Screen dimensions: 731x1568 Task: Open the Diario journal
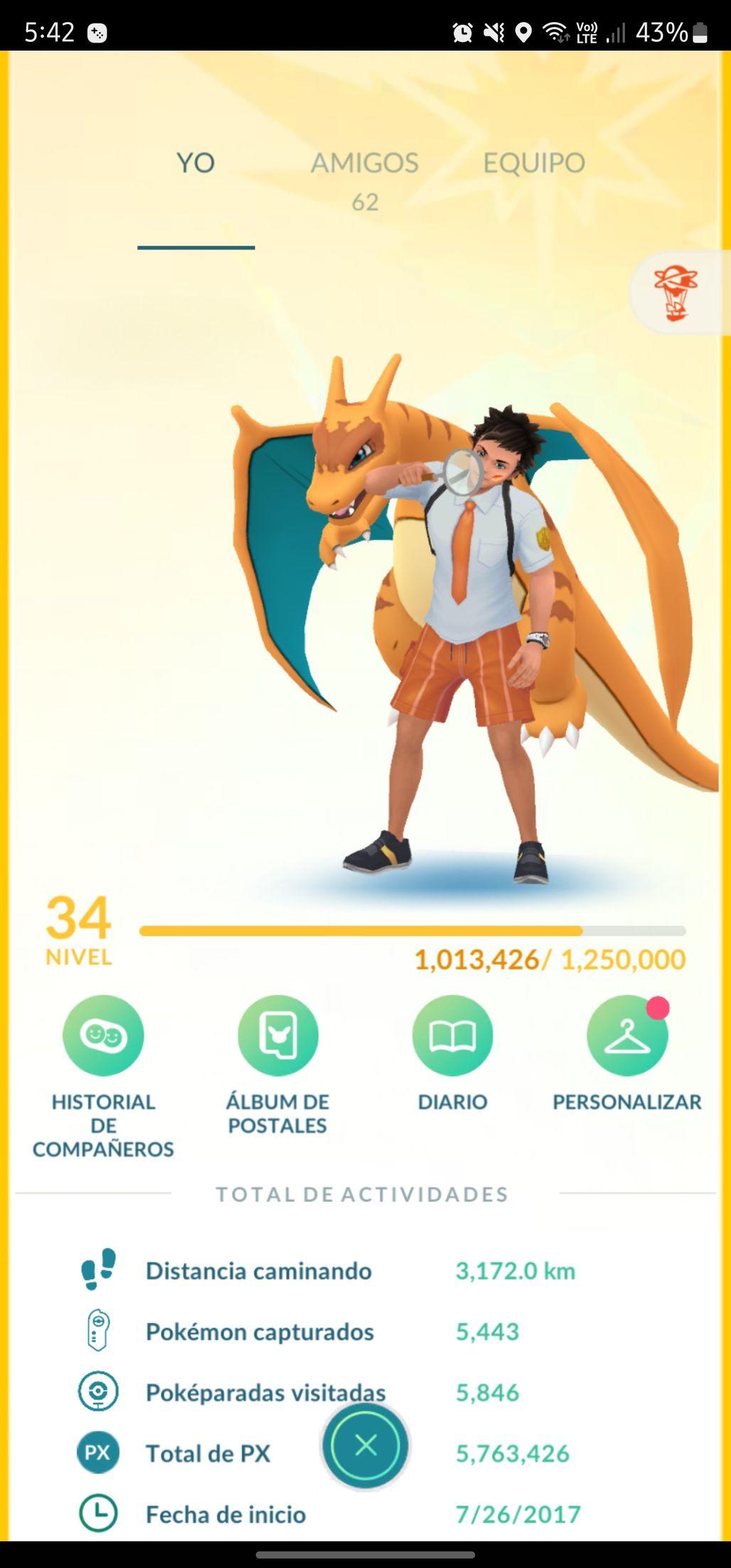click(x=452, y=1035)
